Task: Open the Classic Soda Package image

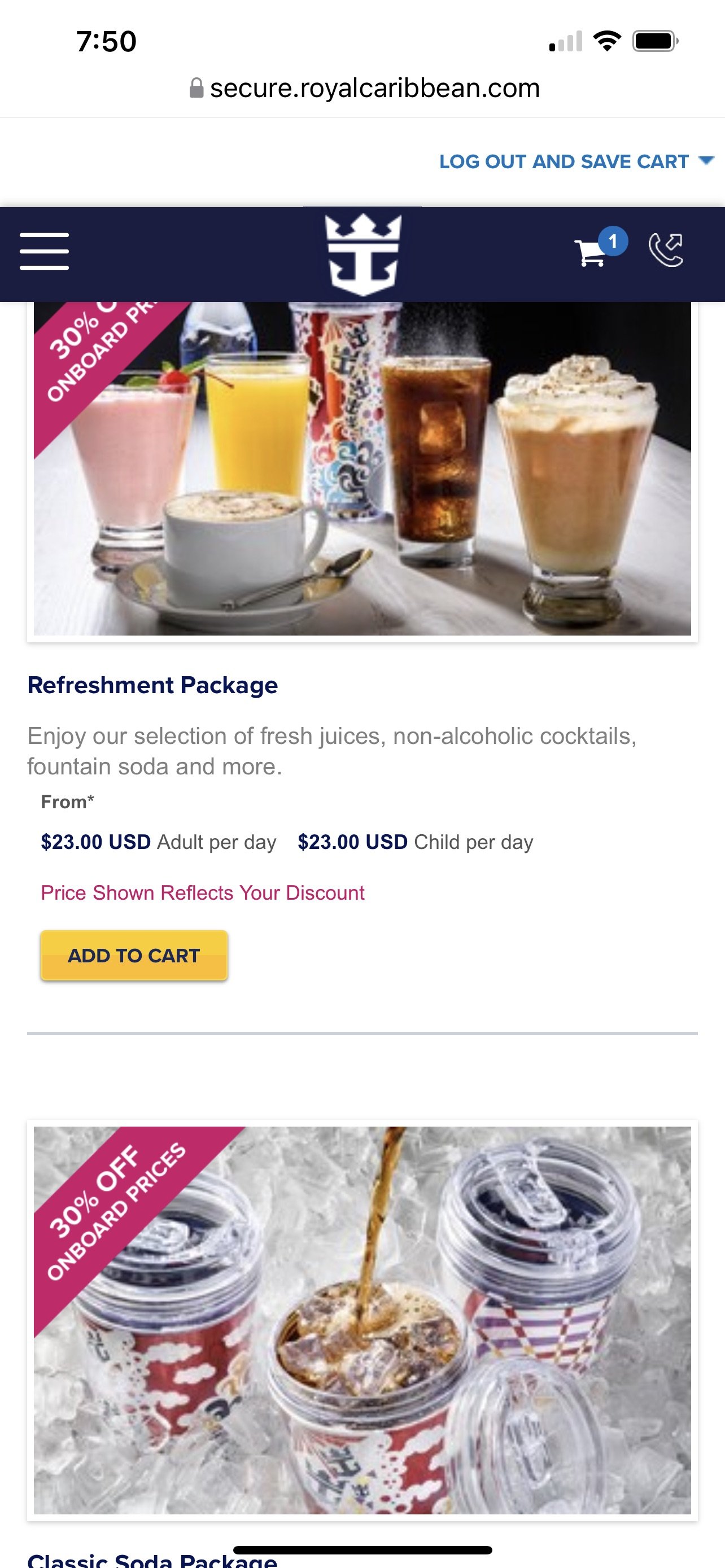Action: point(362,1320)
